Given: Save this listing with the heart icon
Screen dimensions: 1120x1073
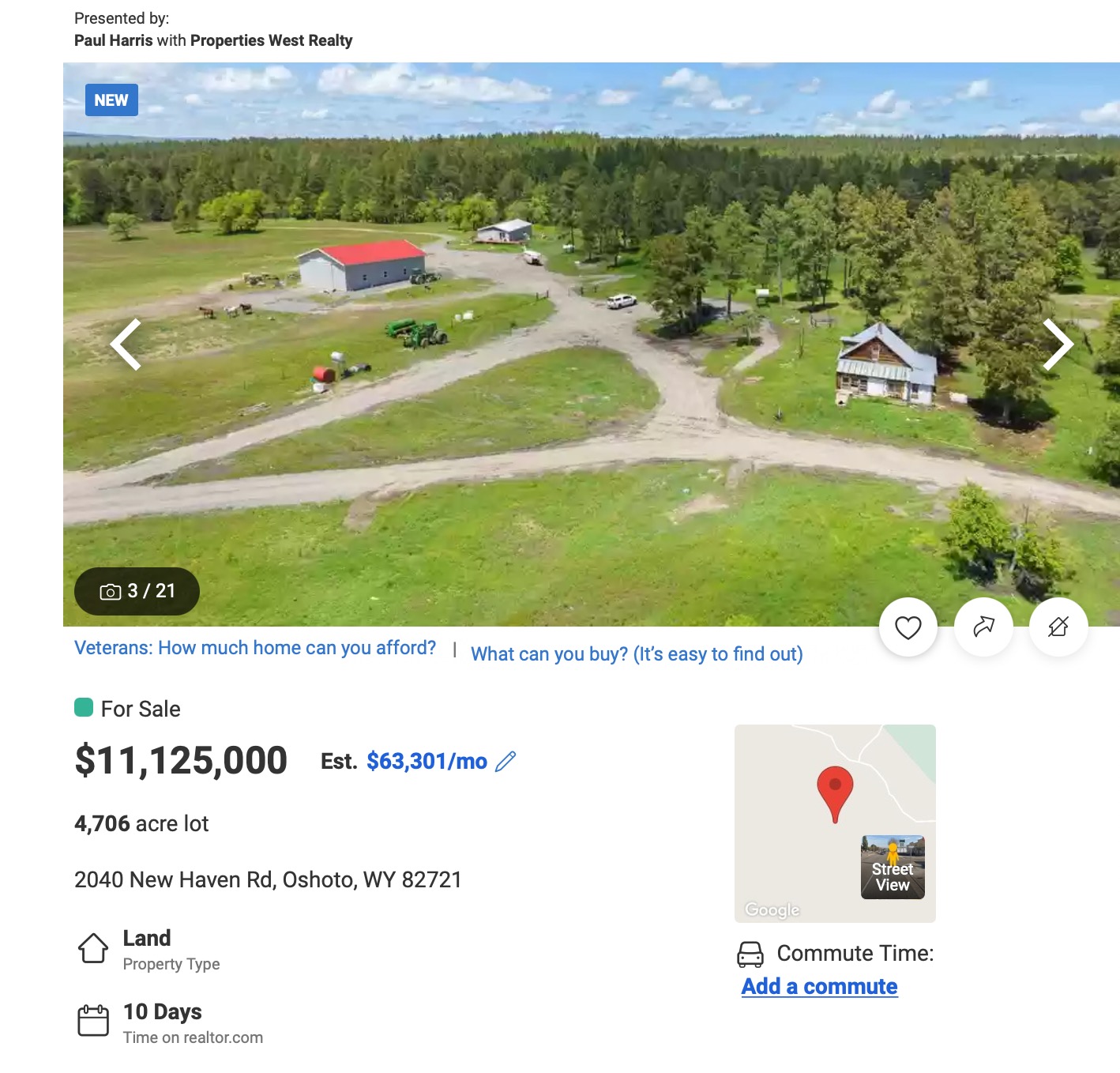Looking at the screenshot, I should coord(908,627).
